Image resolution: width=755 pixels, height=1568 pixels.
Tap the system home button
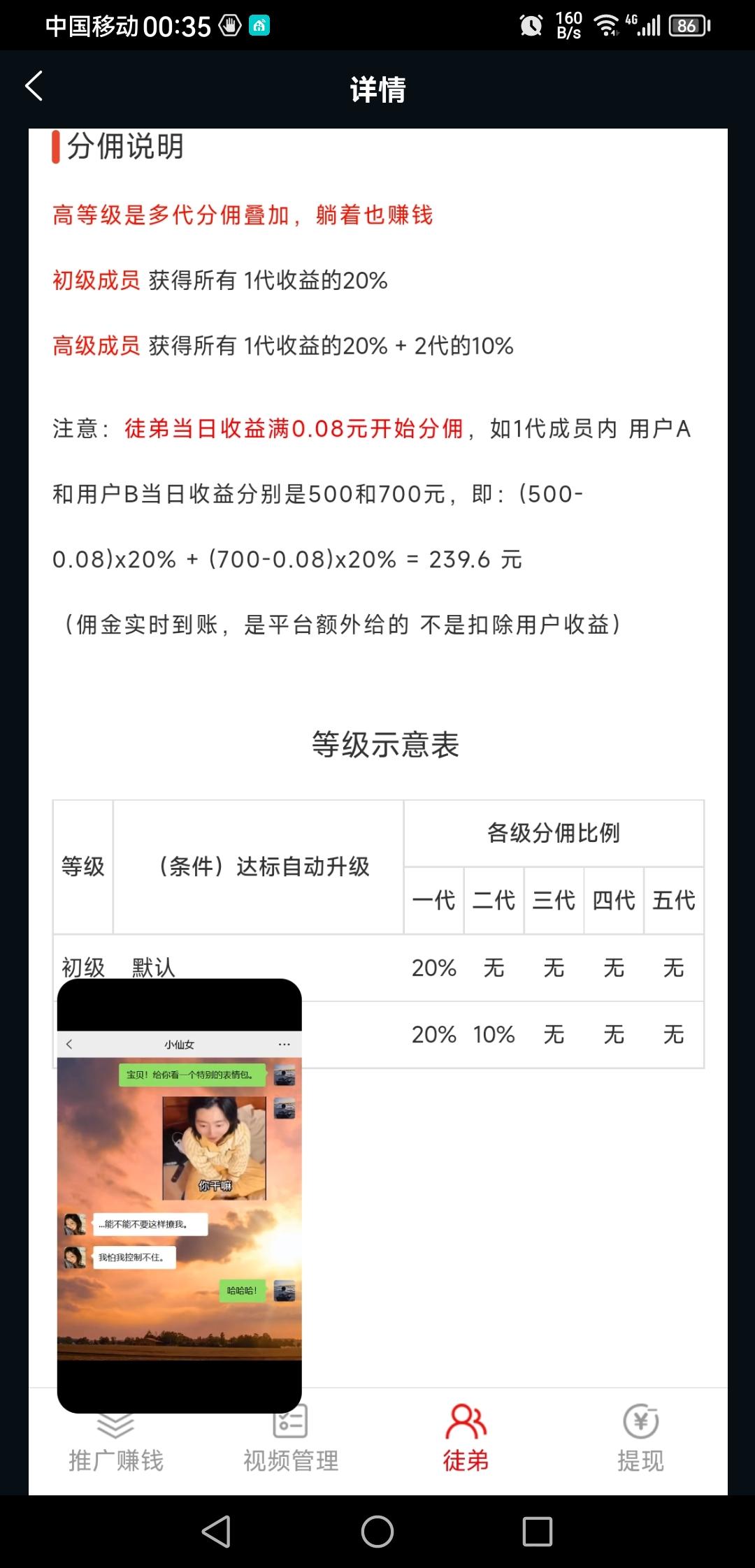tap(377, 1532)
